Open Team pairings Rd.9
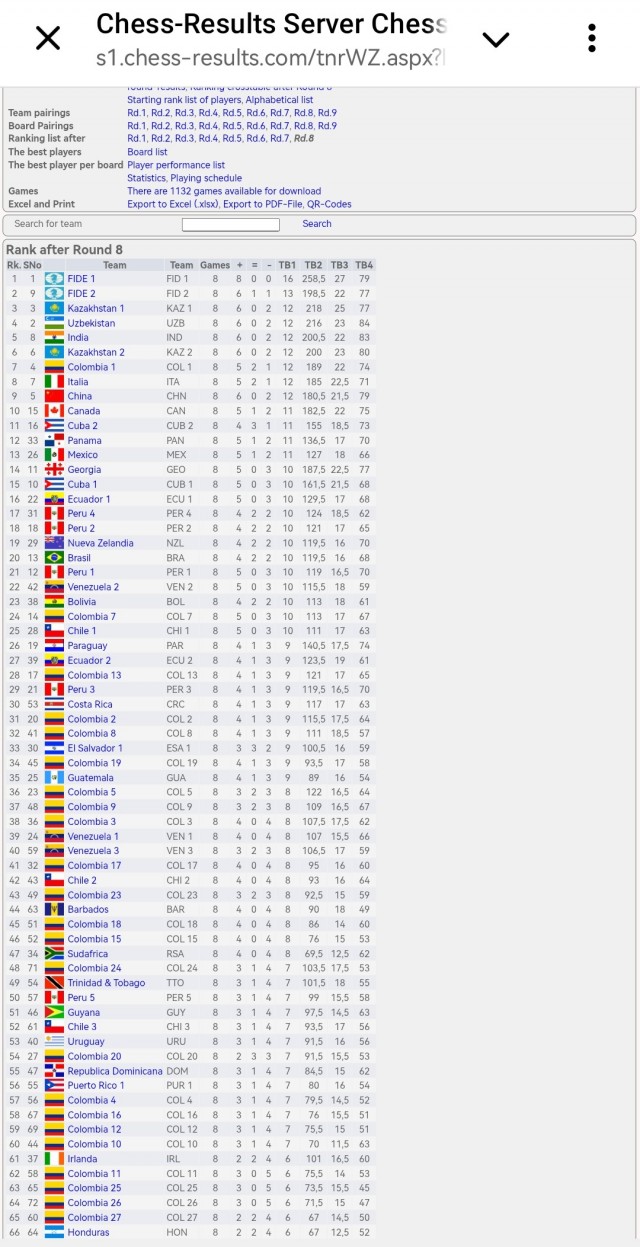 (x=327, y=113)
